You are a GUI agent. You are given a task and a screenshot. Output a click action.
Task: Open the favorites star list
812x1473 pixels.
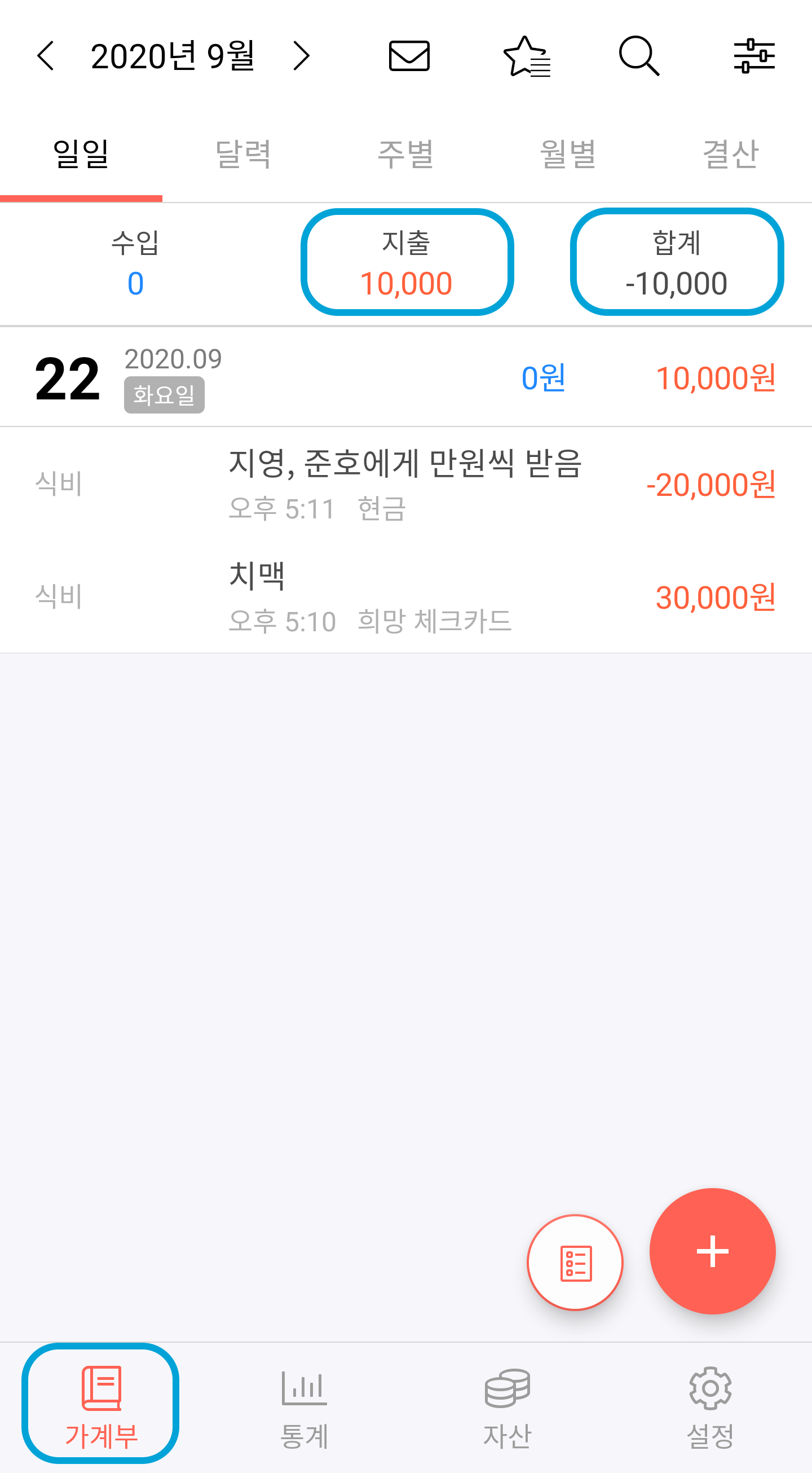526,56
